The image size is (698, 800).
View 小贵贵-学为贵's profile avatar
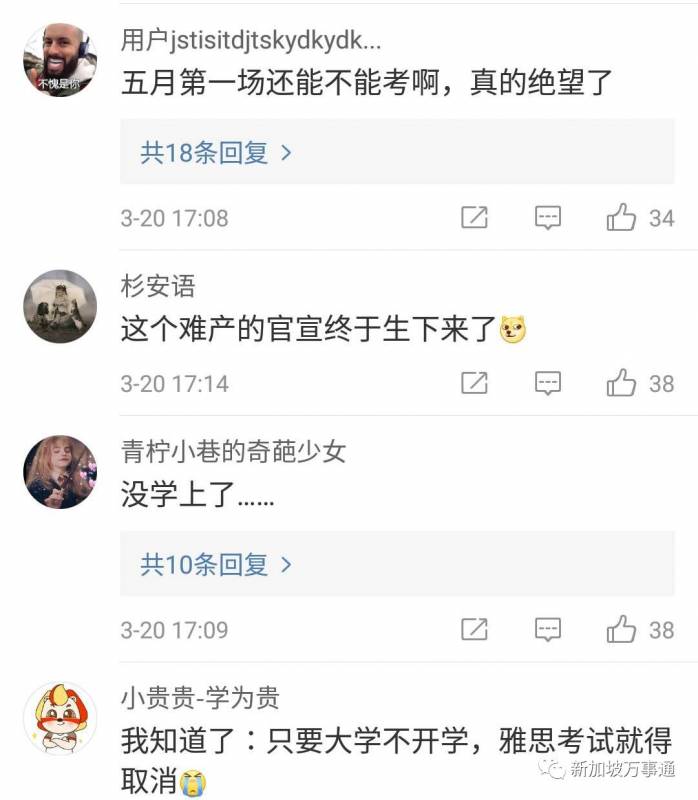tap(60, 718)
